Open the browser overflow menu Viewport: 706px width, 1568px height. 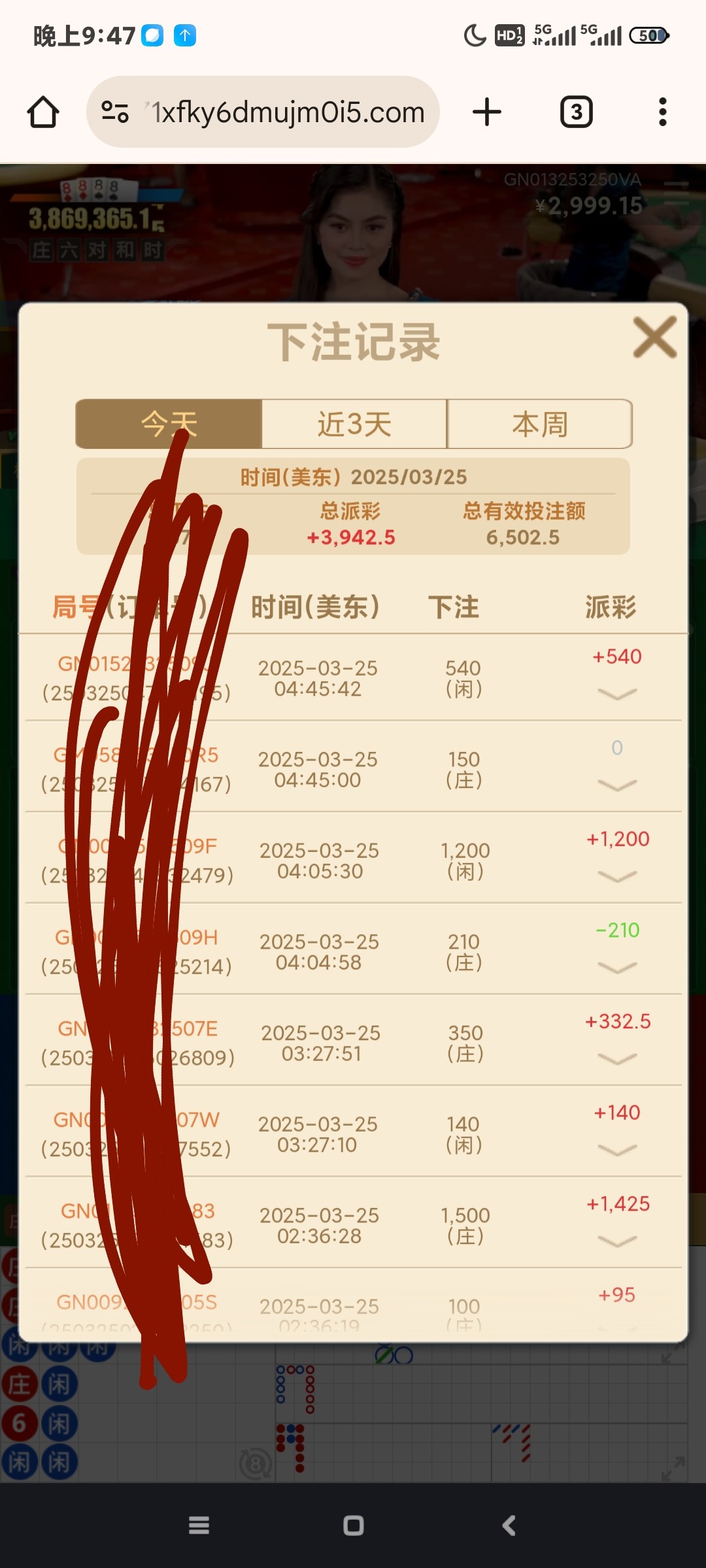(x=662, y=112)
